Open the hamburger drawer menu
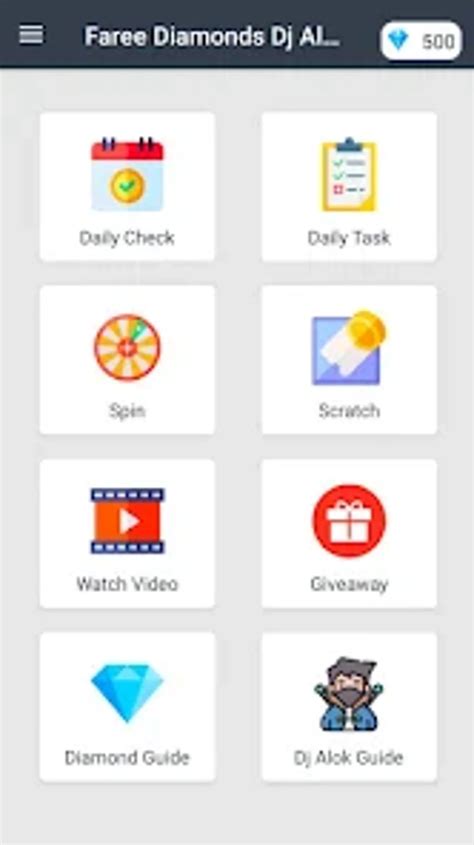Screen dimensions: 474x845 tap(31, 35)
